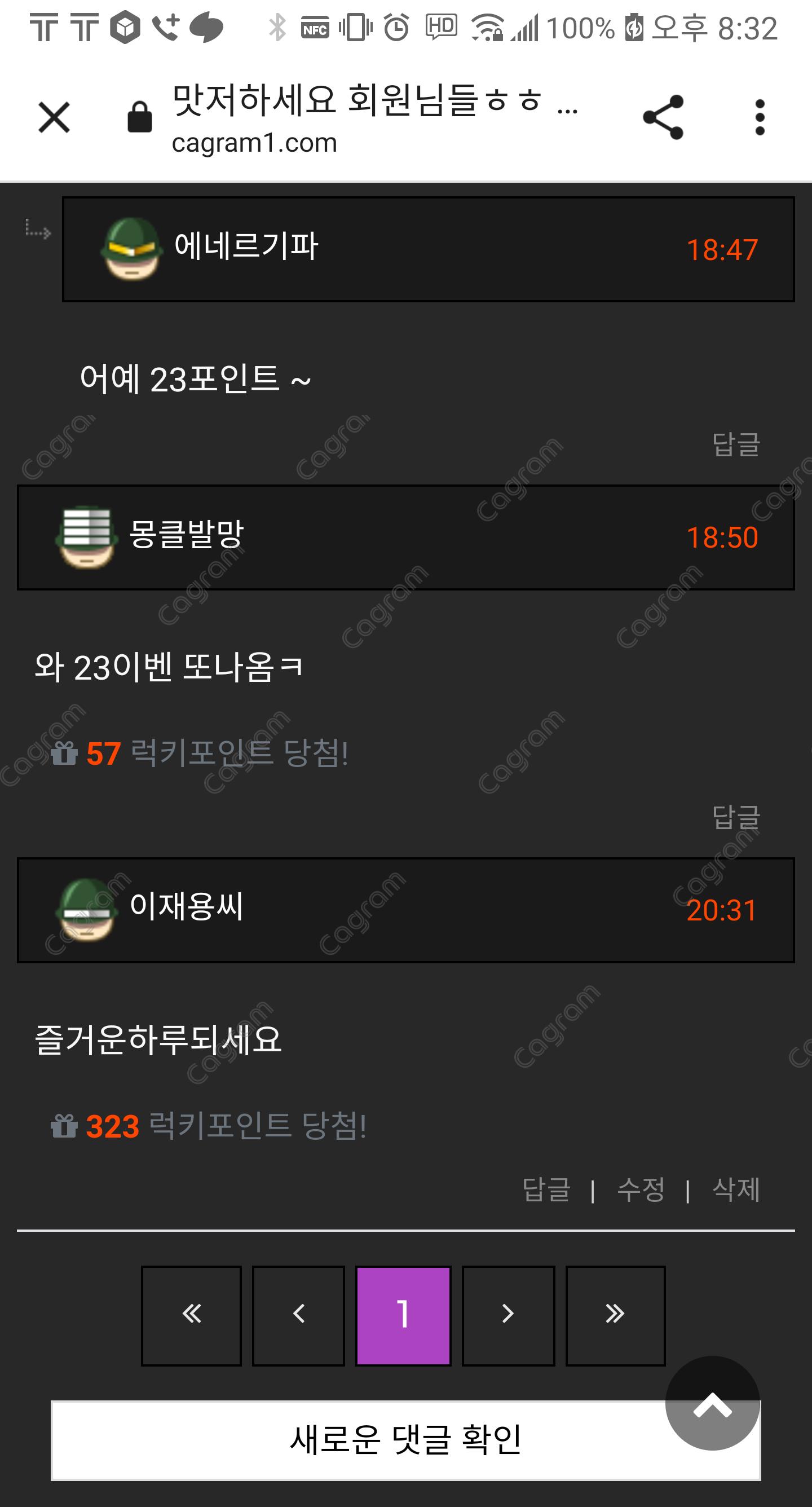Open 에네르기파's profile name
Image resolution: width=812 pixels, height=1507 pixels.
point(246,246)
